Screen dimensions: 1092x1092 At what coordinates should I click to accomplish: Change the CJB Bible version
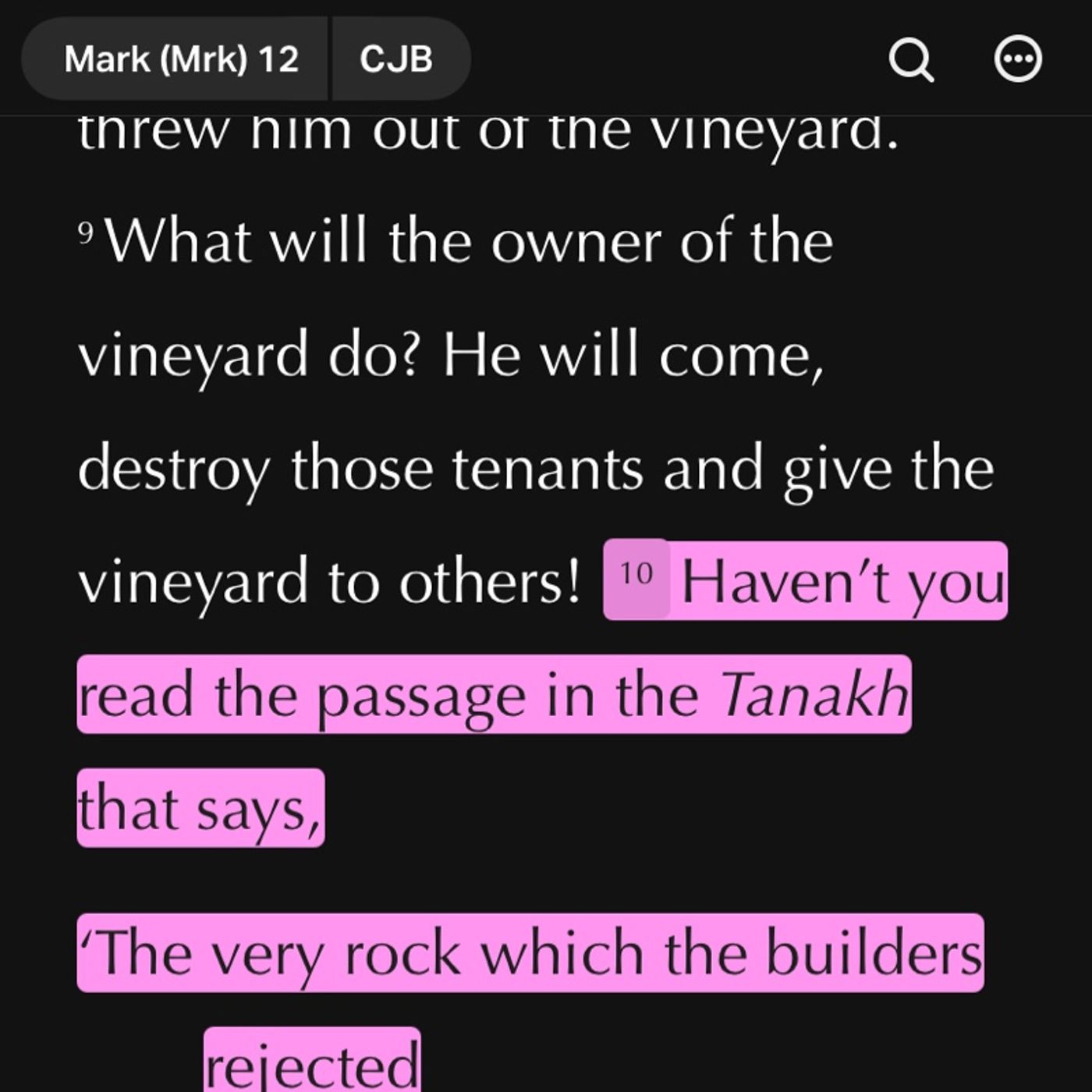[396, 59]
